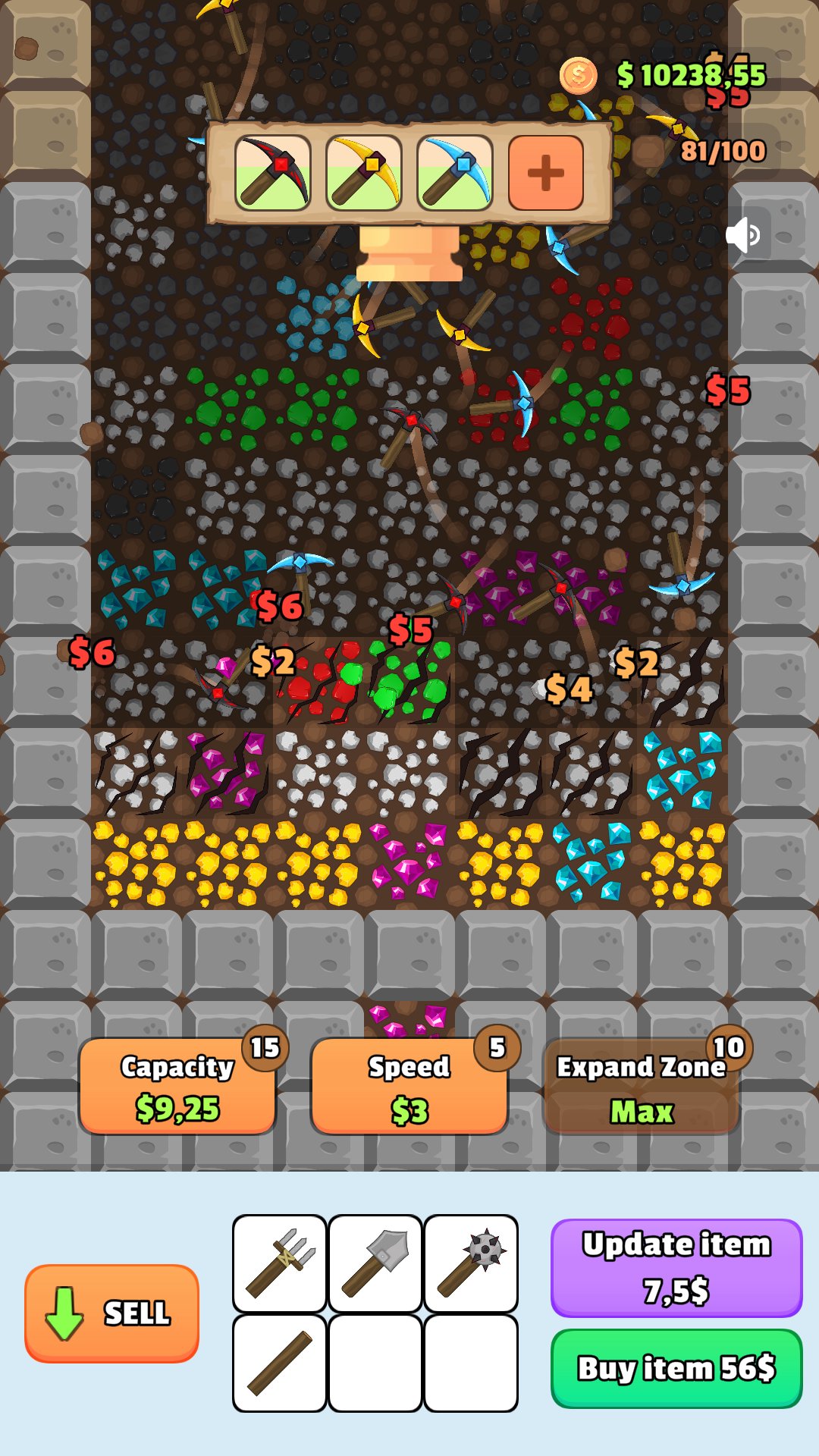
Task: Select the spiked mace in inventory
Action: pos(470,1260)
